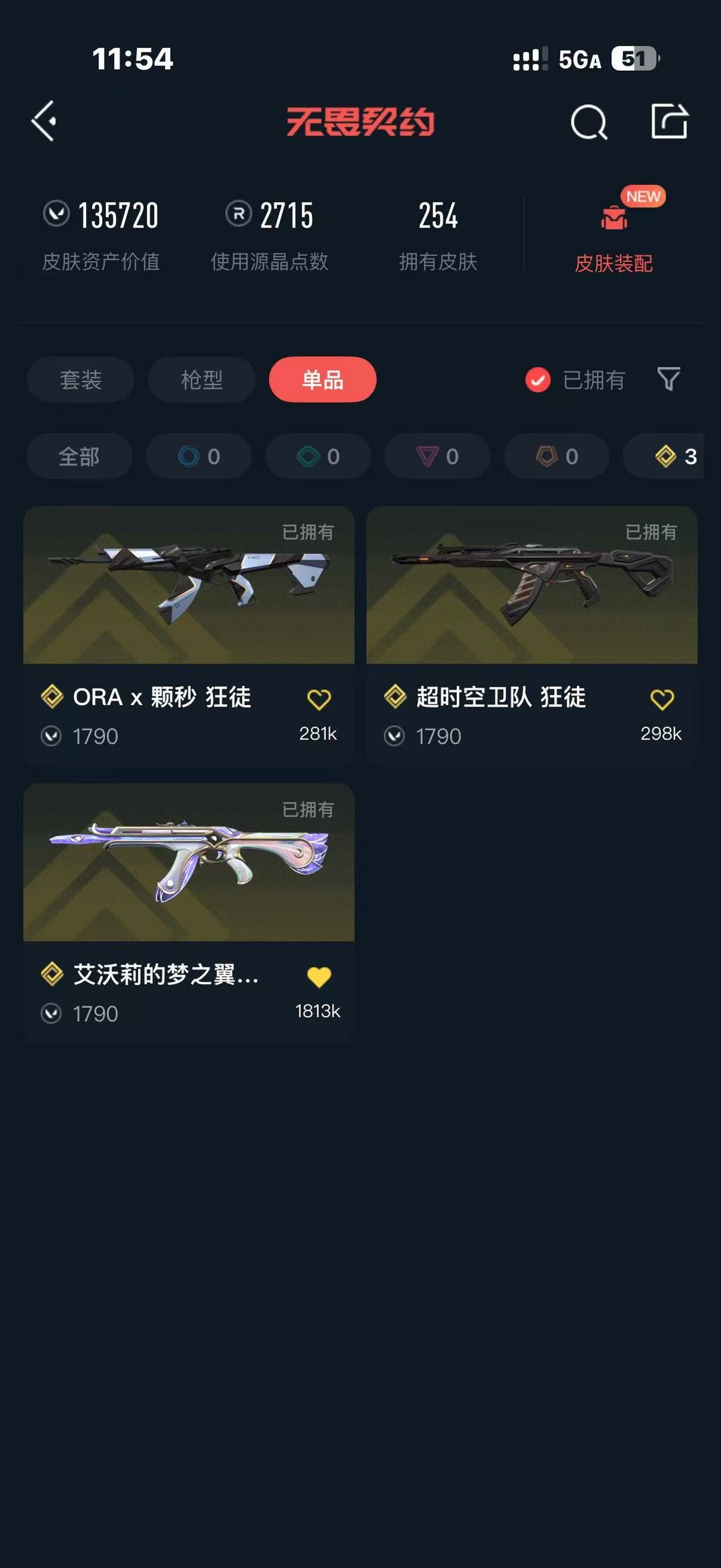Open the filter funnel icon
This screenshot has height=1568, width=721.
click(670, 379)
